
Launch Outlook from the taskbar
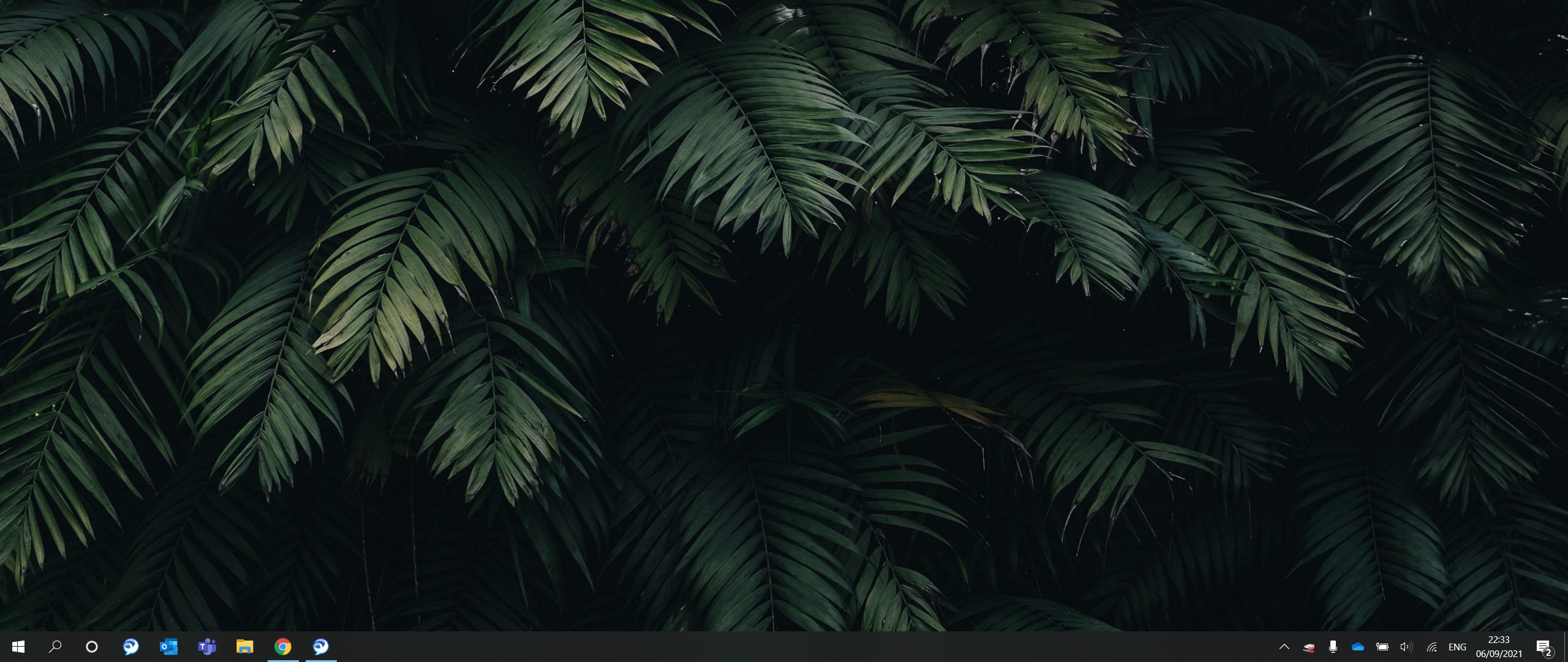click(x=168, y=647)
